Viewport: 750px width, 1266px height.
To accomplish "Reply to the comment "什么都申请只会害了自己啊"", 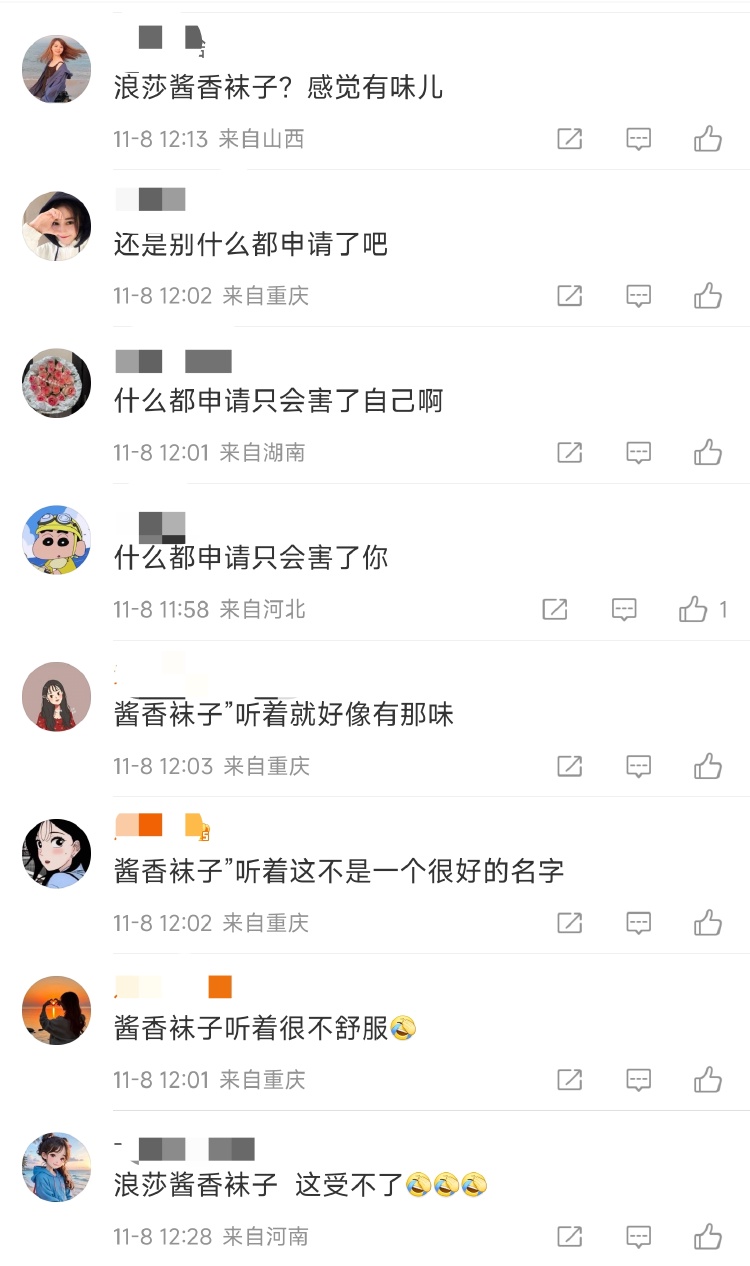I will point(639,453).
